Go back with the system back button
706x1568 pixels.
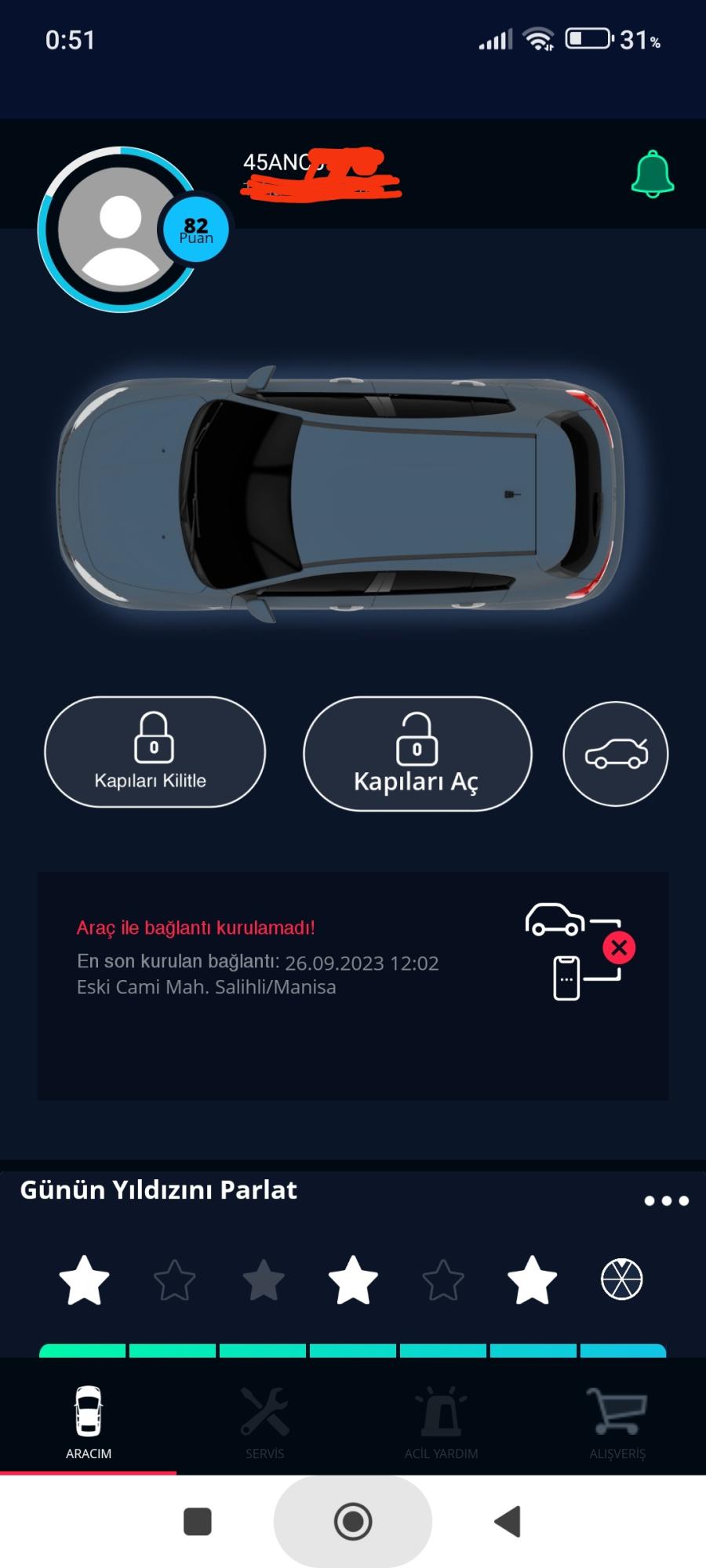pyautogui.click(x=508, y=1521)
